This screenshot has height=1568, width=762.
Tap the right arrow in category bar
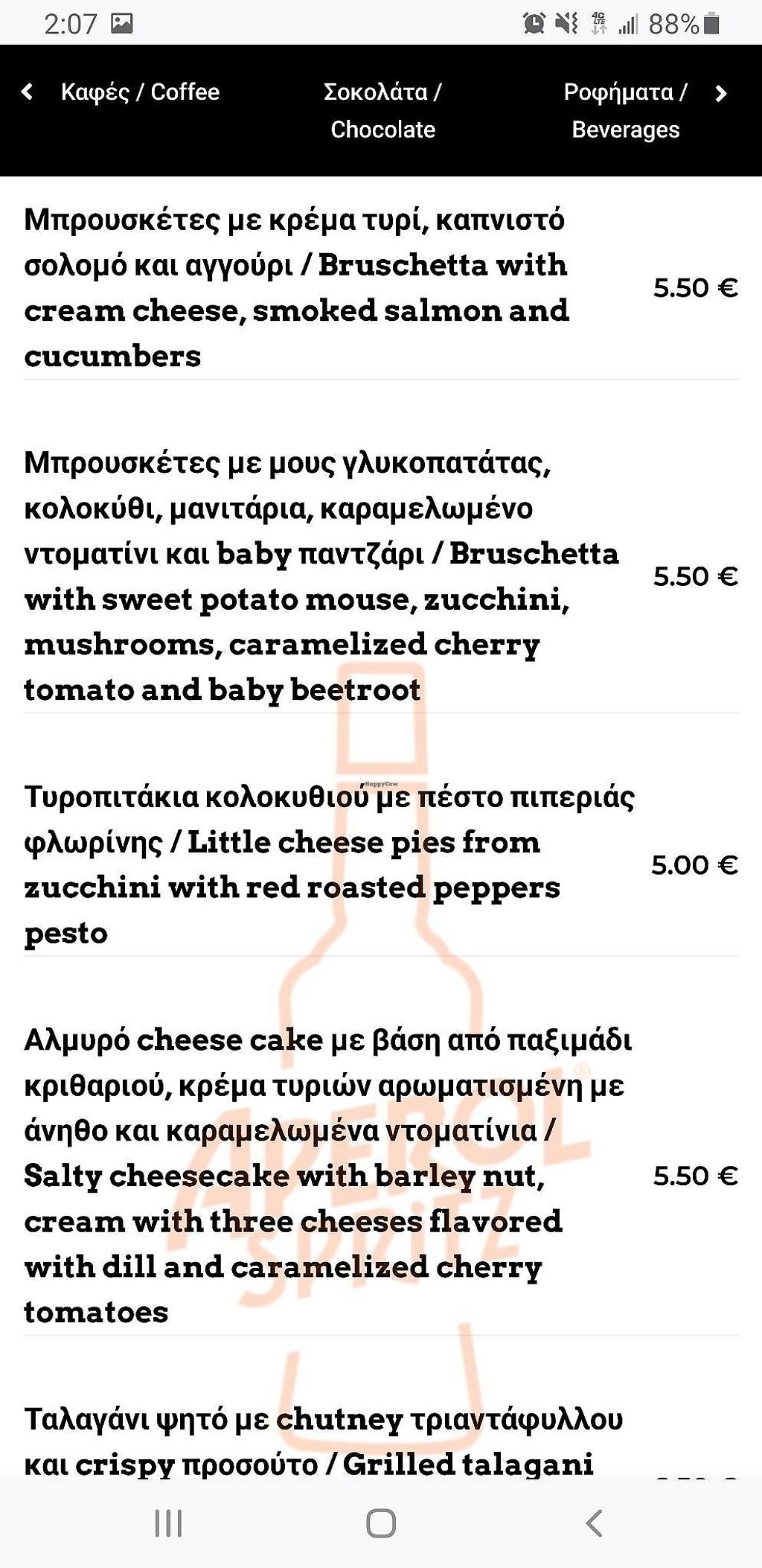[x=720, y=94]
